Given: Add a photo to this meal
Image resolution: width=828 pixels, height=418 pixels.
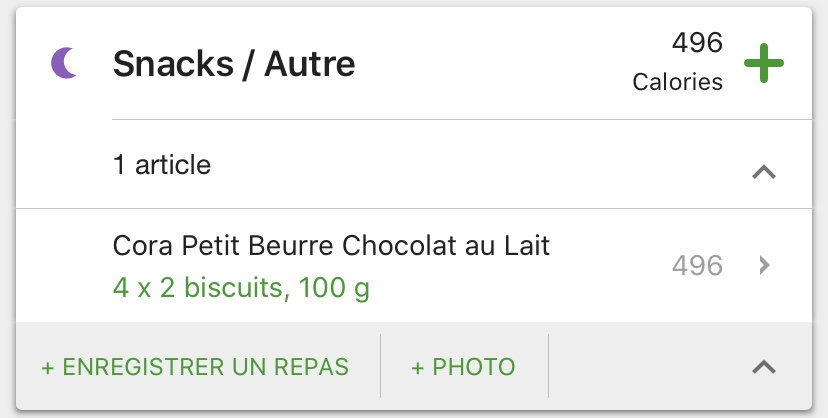Looking at the screenshot, I should 463,367.
